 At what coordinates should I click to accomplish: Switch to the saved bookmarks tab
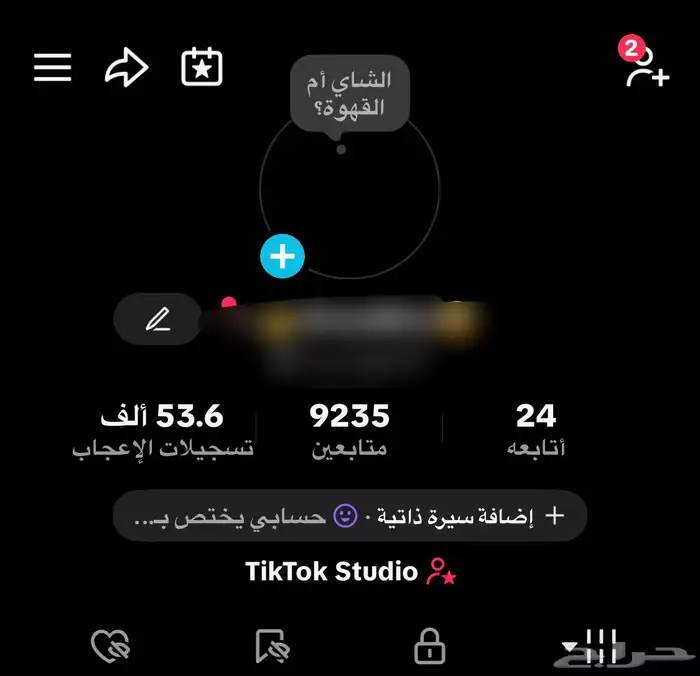pyautogui.click(x=272, y=647)
